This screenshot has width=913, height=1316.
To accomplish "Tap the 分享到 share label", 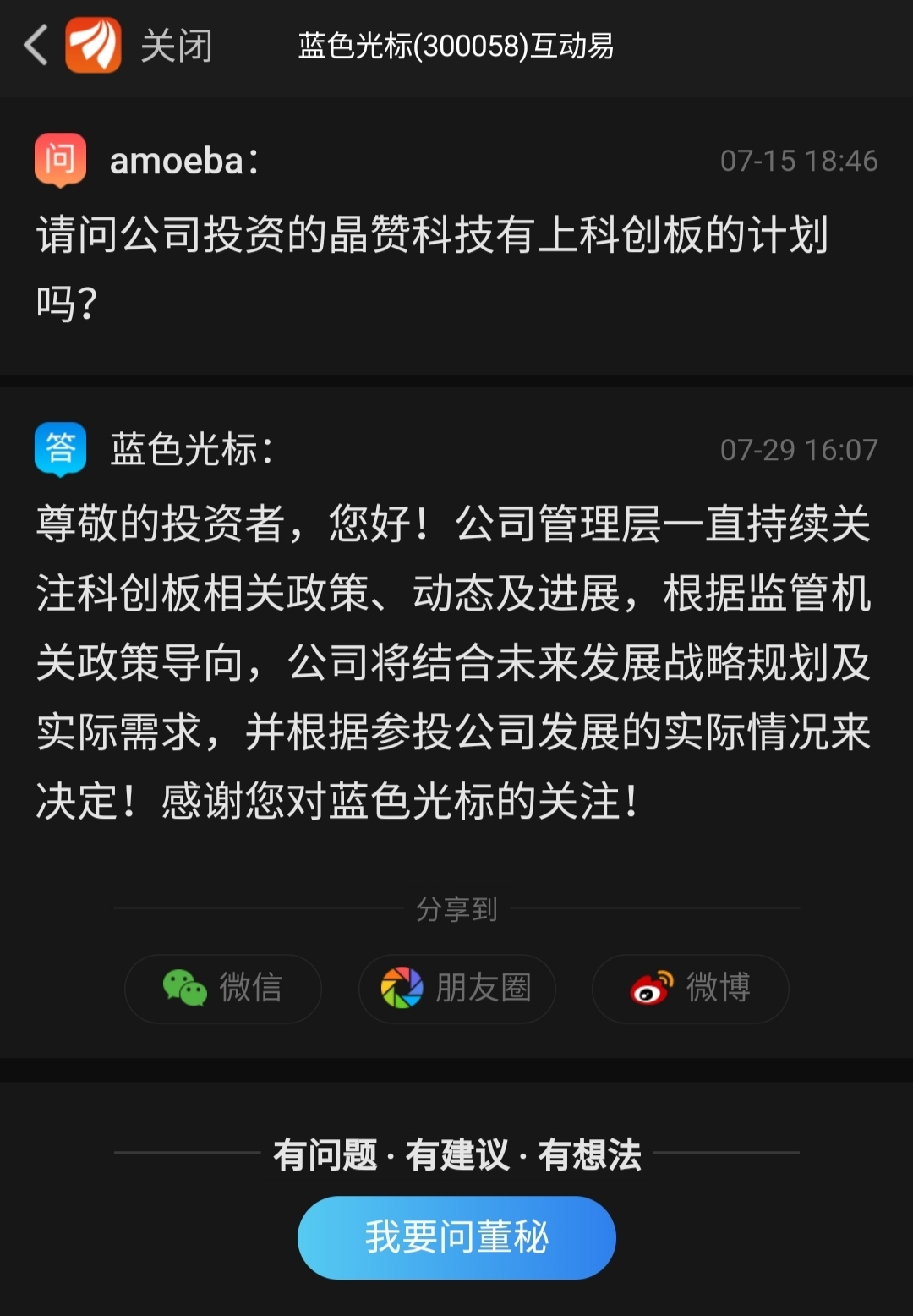I will pos(456,909).
